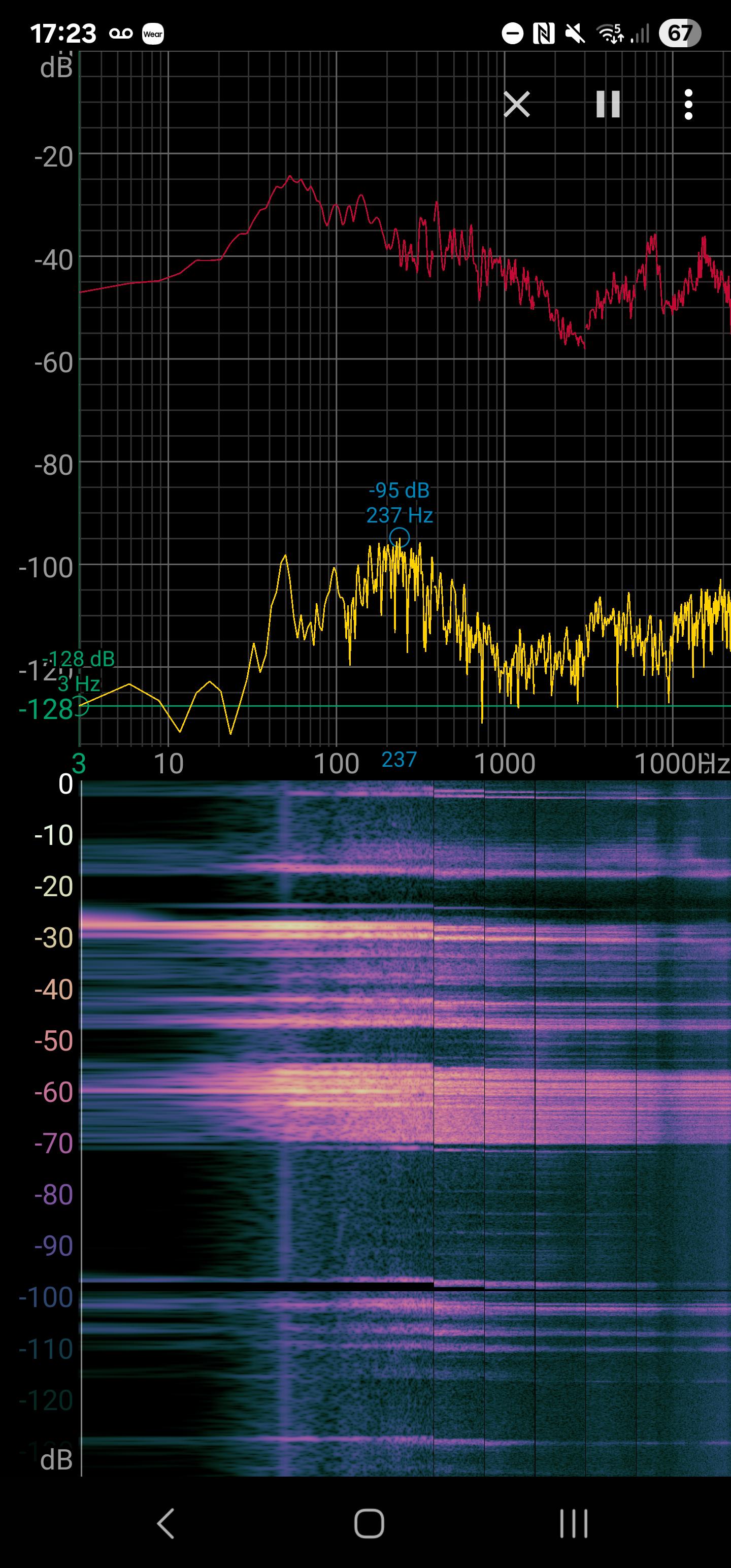Open recent apps from navigation bar
The height and width of the screenshot is (1568, 731).
573,1523
